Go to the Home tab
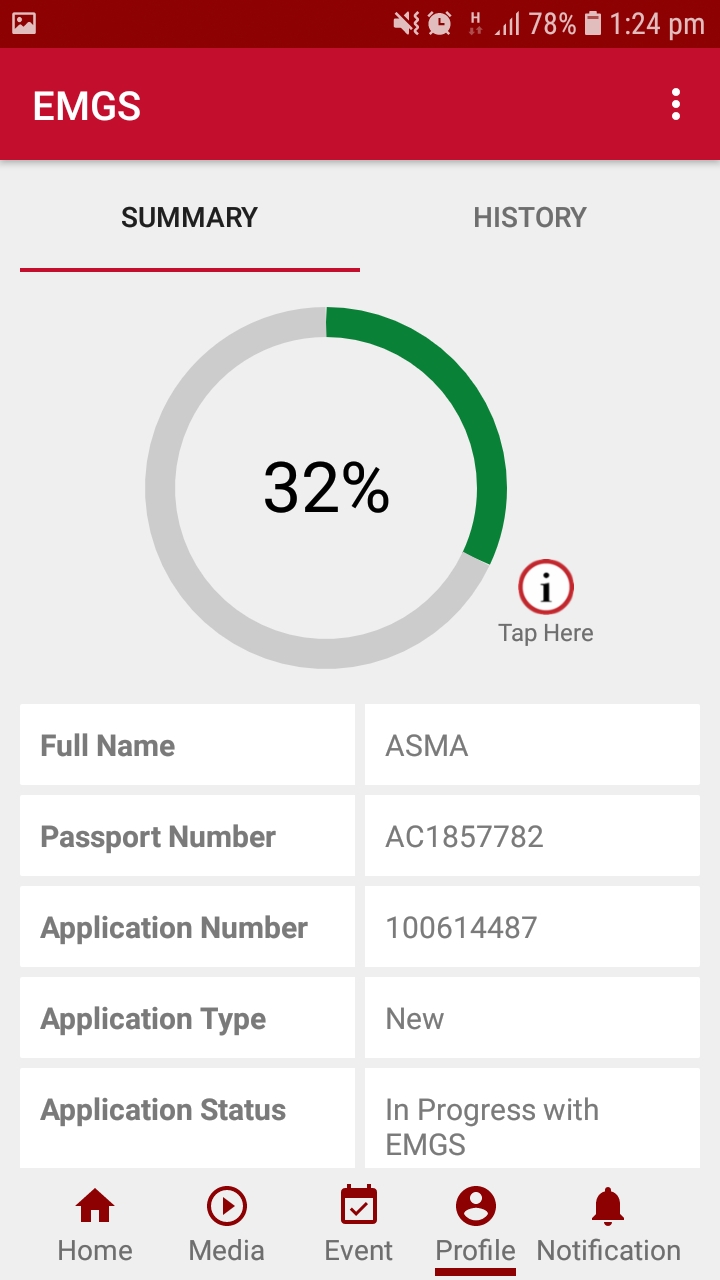The height and width of the screenshot is (1280, 720). tap(95, 1225)
